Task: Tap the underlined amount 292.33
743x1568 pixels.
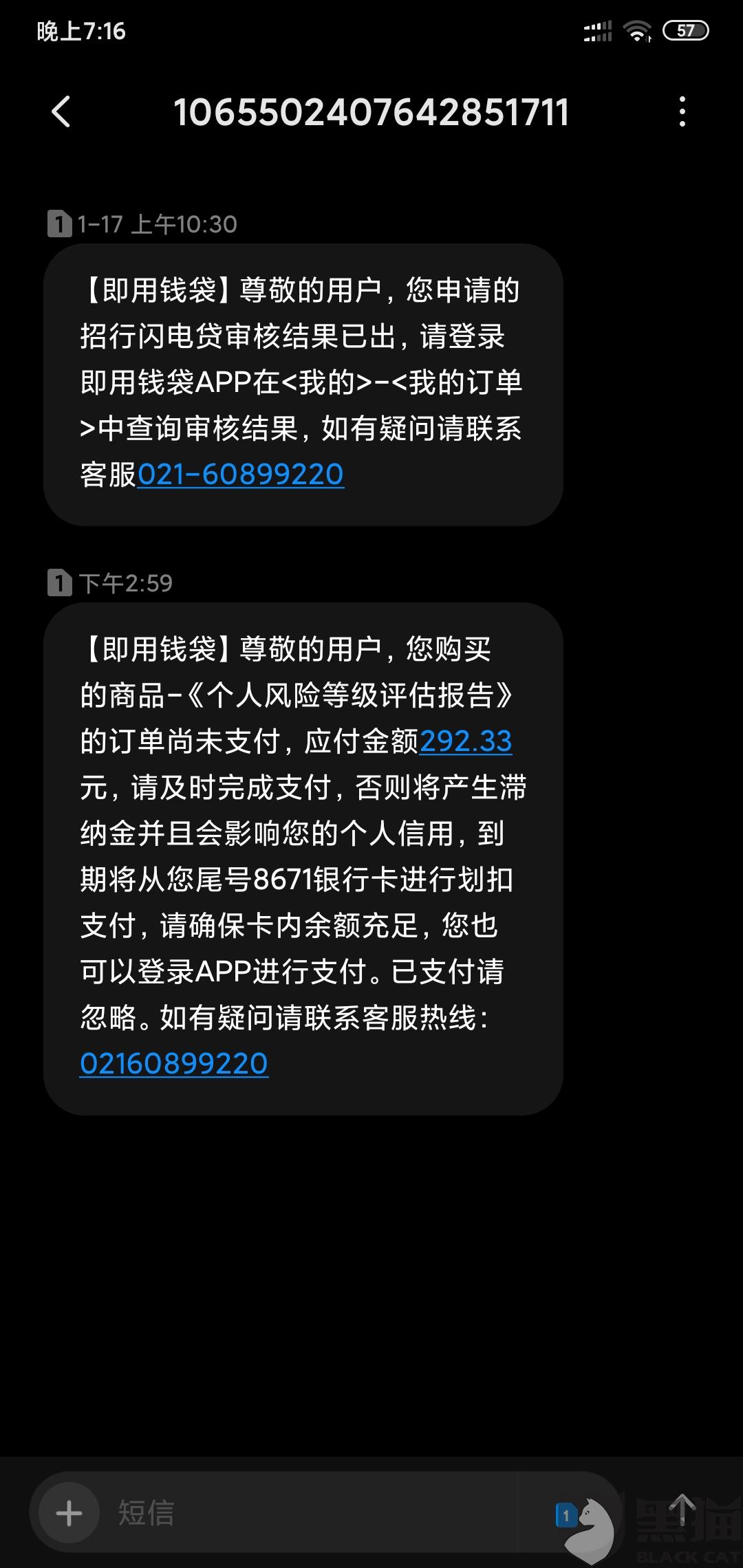Action: click(x=466, y=741)
